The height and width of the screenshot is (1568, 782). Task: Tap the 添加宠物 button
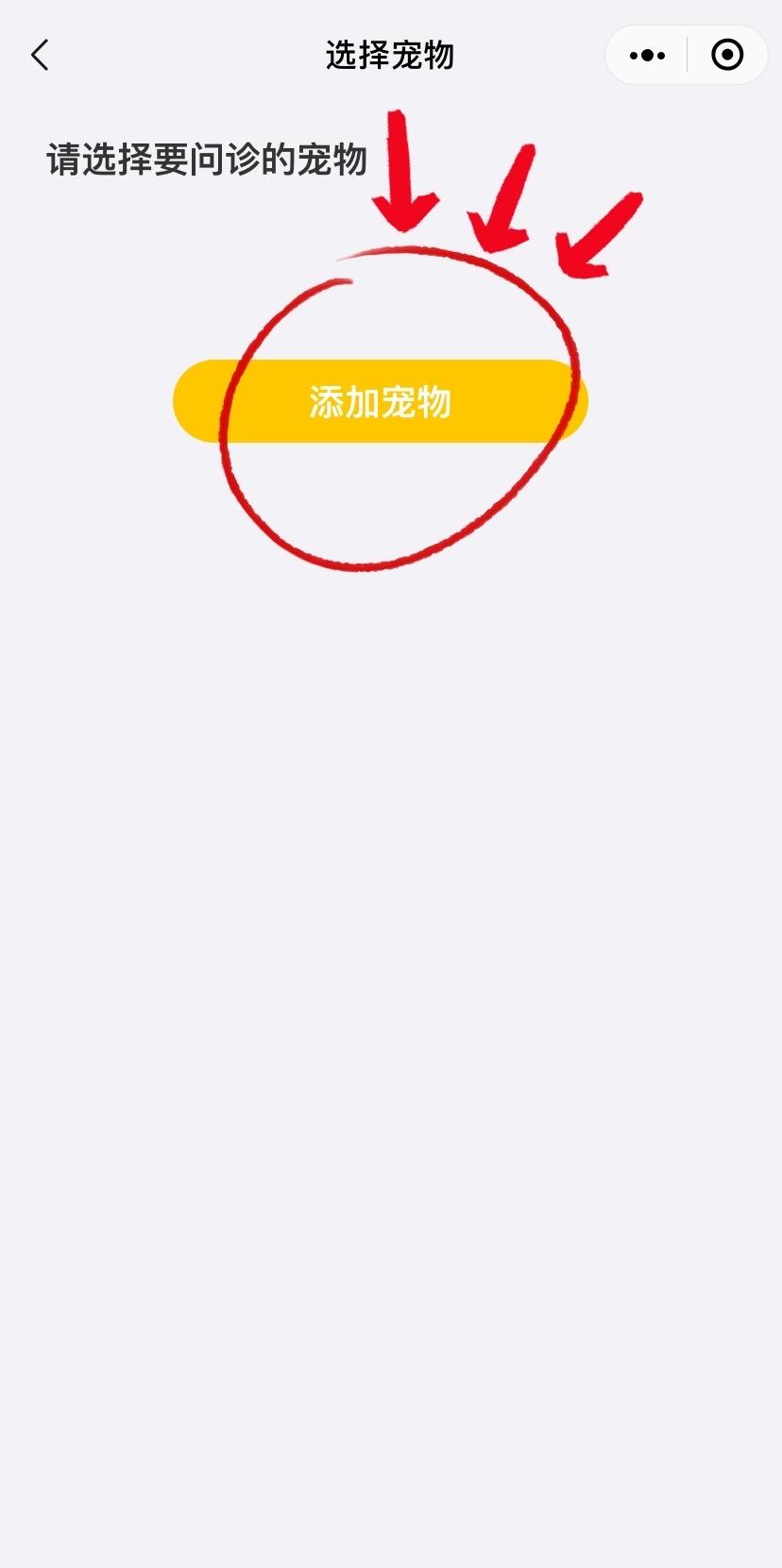(380, 402)
